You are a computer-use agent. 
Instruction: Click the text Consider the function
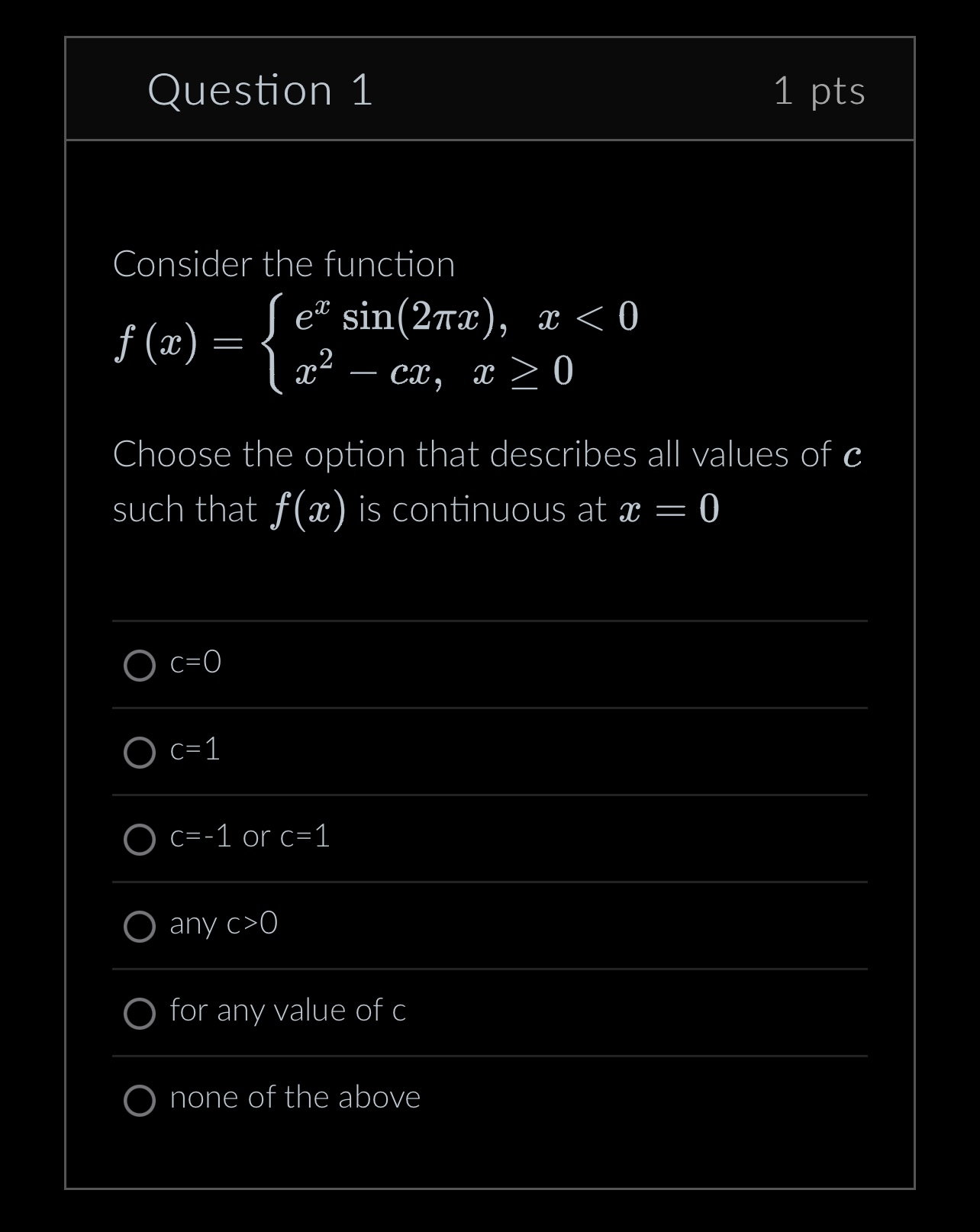tap(284, 265)
